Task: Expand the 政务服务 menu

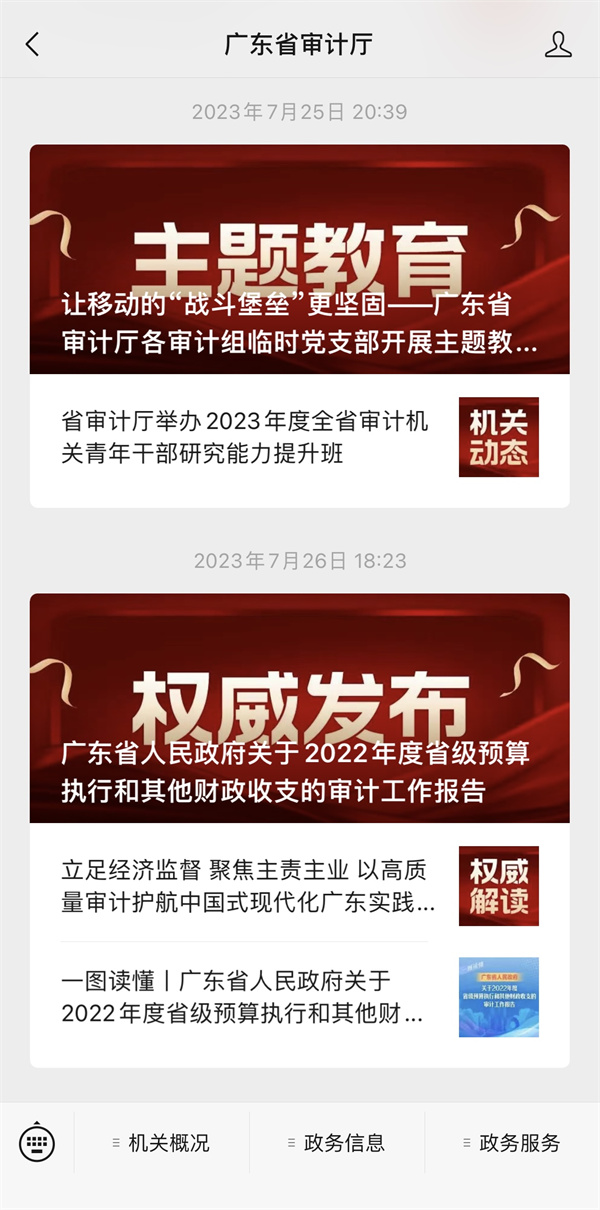Action: 512,1143
